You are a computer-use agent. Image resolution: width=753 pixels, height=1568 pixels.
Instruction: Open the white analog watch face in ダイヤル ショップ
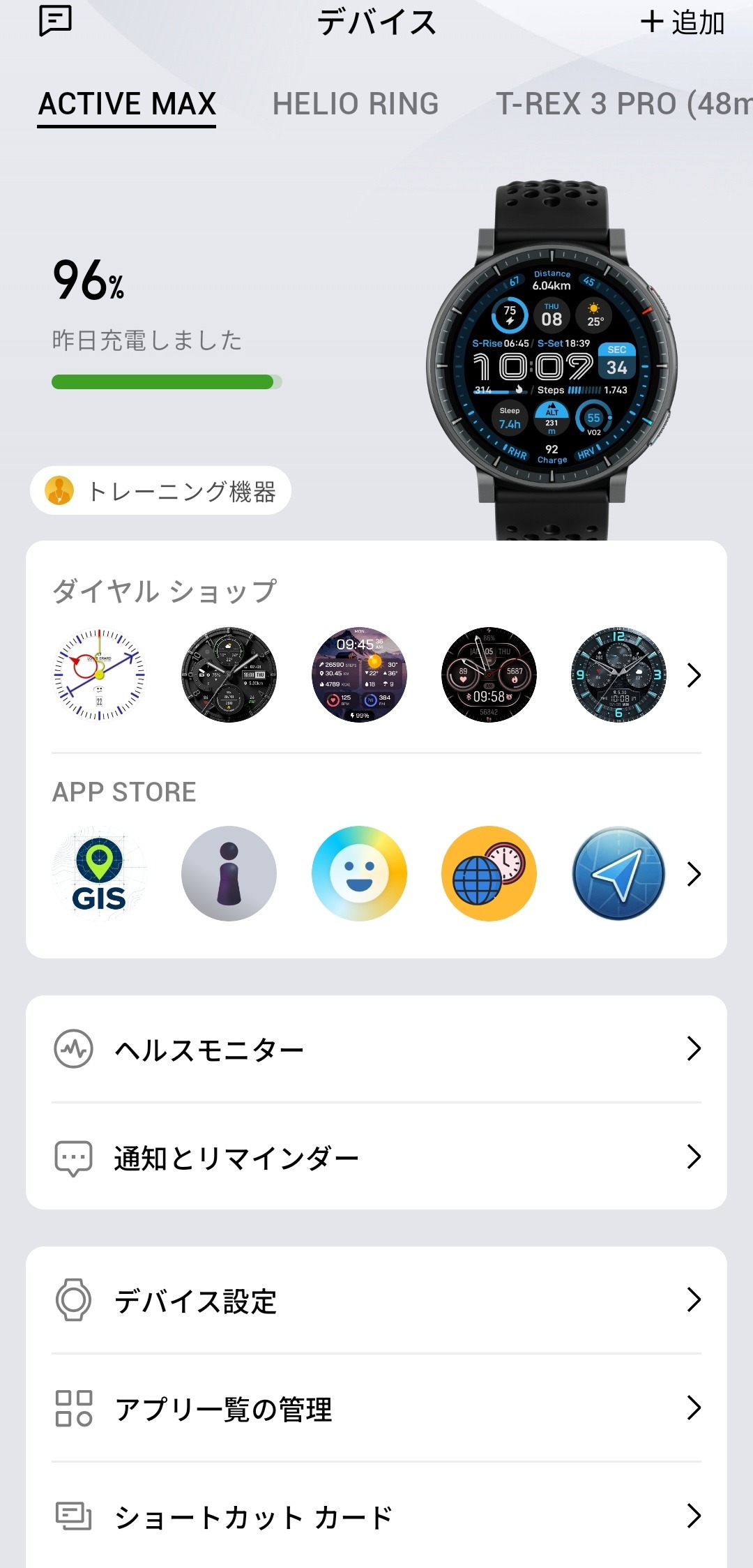100,674
